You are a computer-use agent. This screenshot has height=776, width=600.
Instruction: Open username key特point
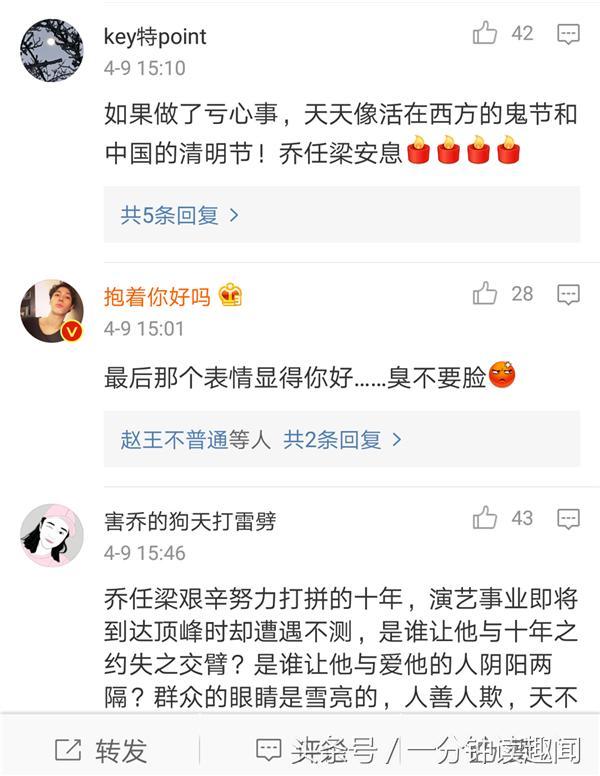click(x=155, y=37)
